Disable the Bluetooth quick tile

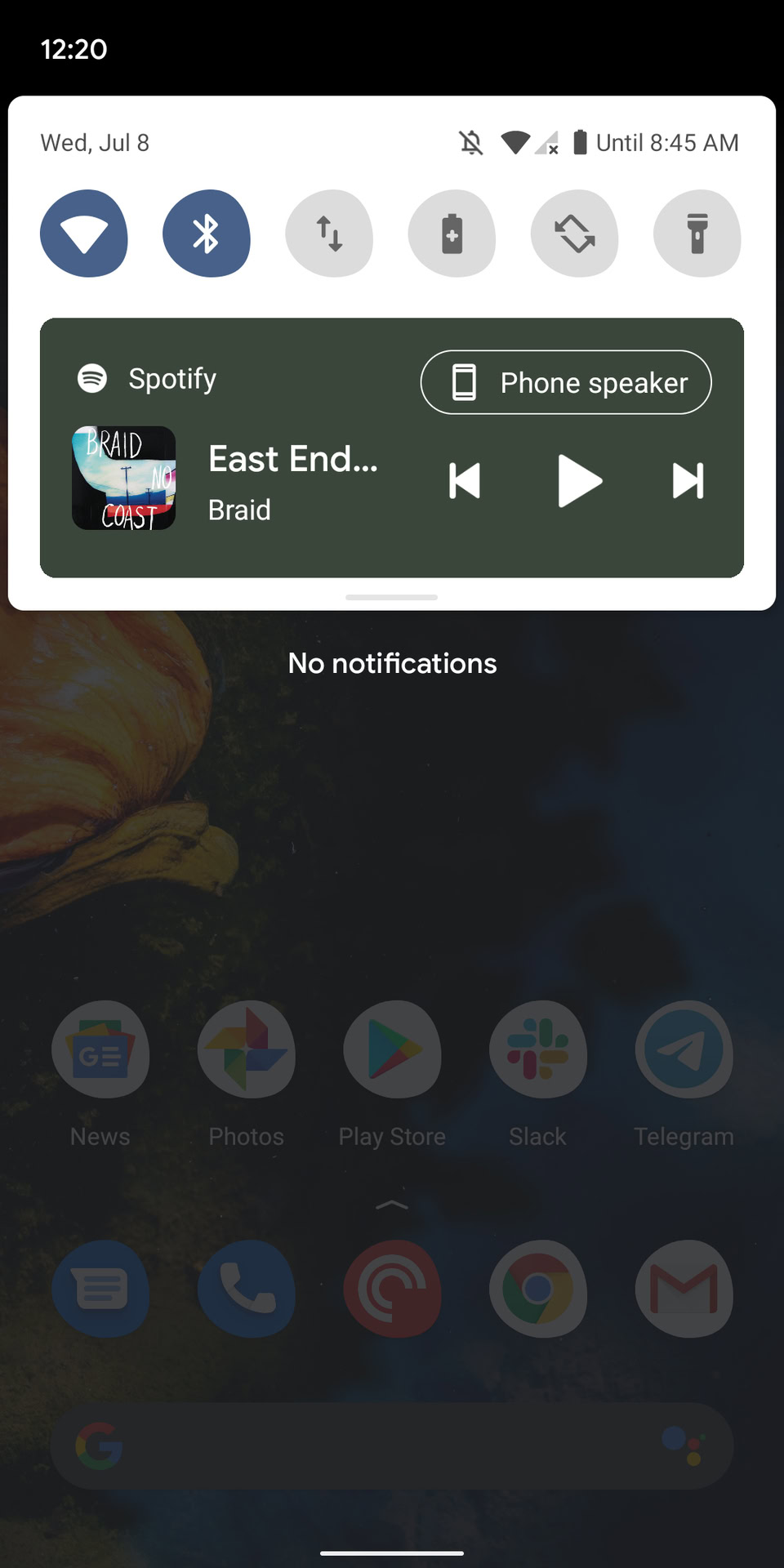click(x=206, y=234)
